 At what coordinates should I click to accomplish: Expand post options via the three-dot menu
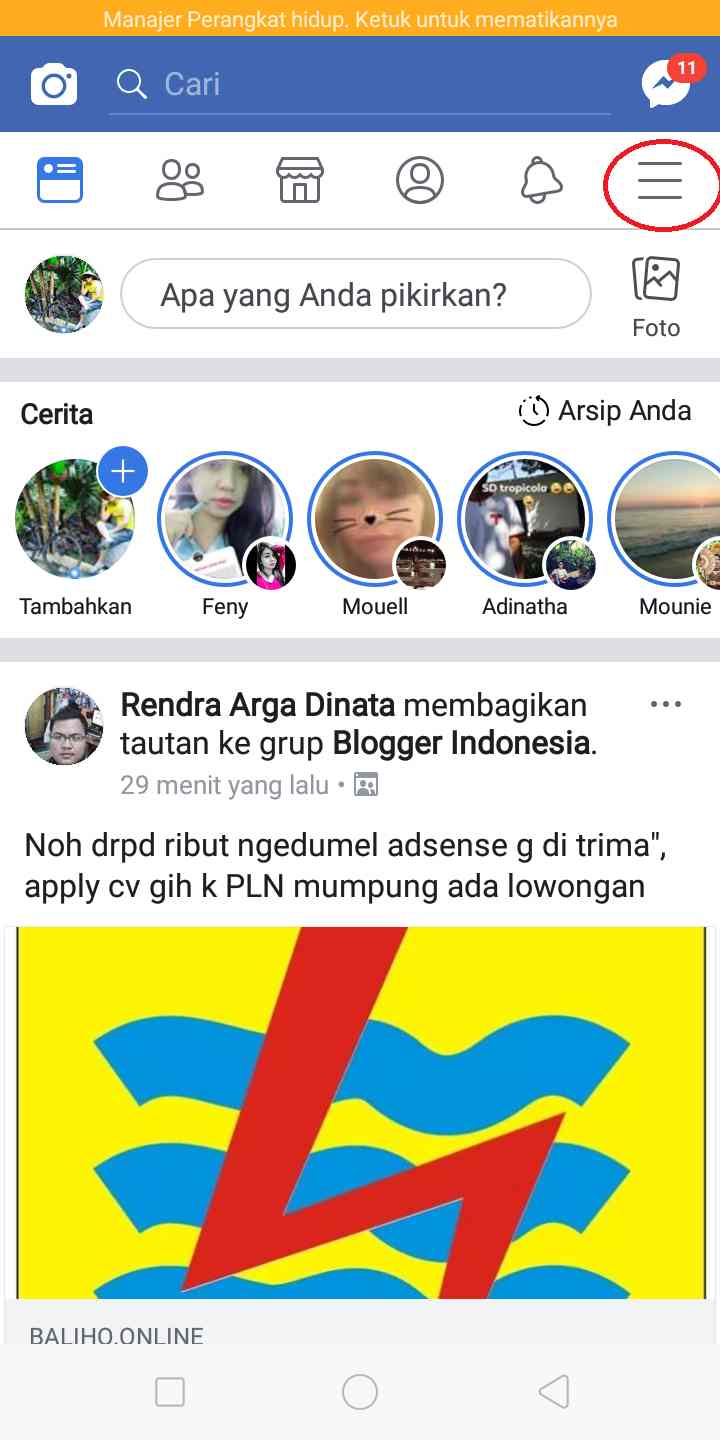[664, 703]
